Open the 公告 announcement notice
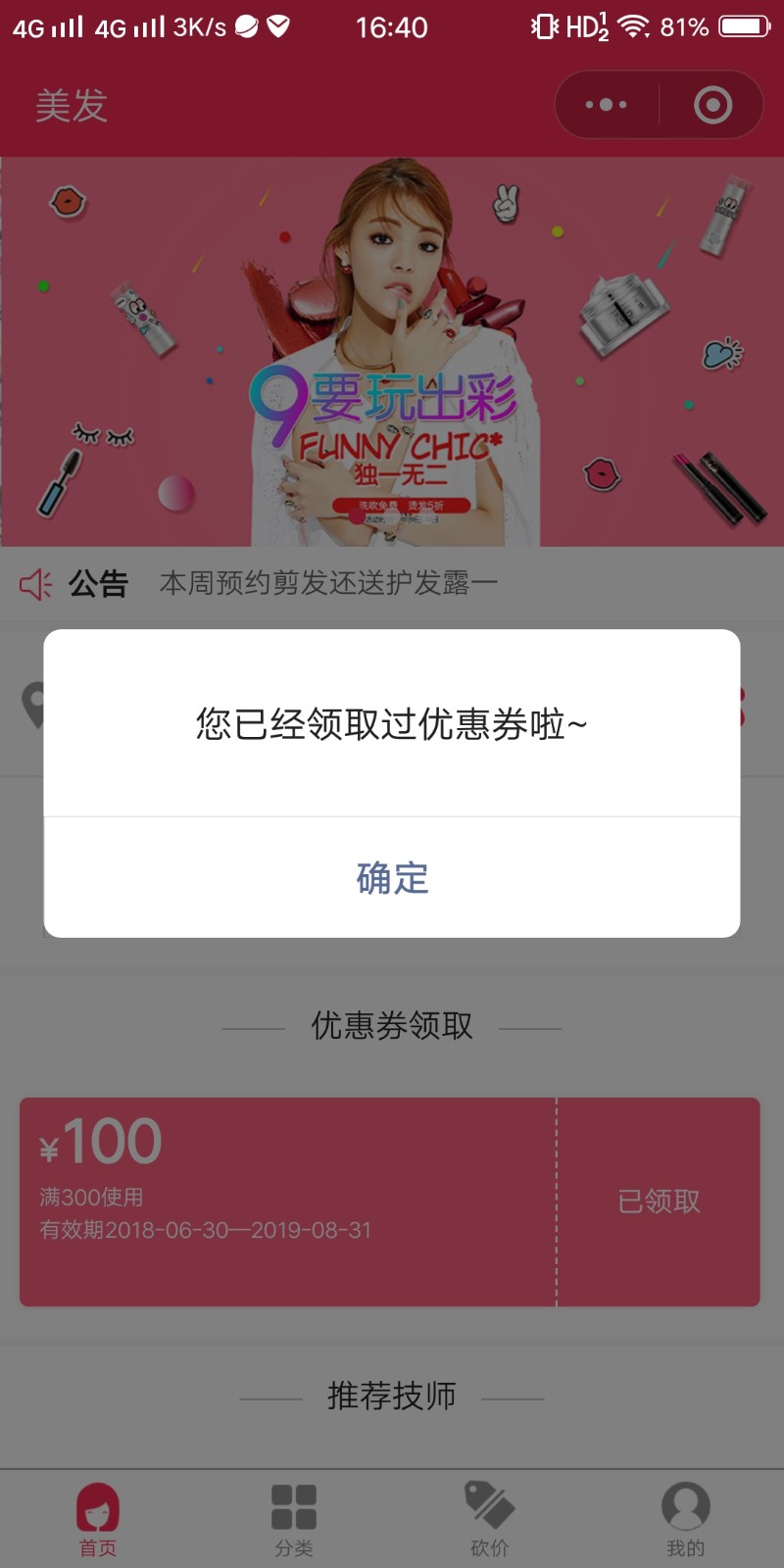 pyautogui.click(x=328, y=584)
